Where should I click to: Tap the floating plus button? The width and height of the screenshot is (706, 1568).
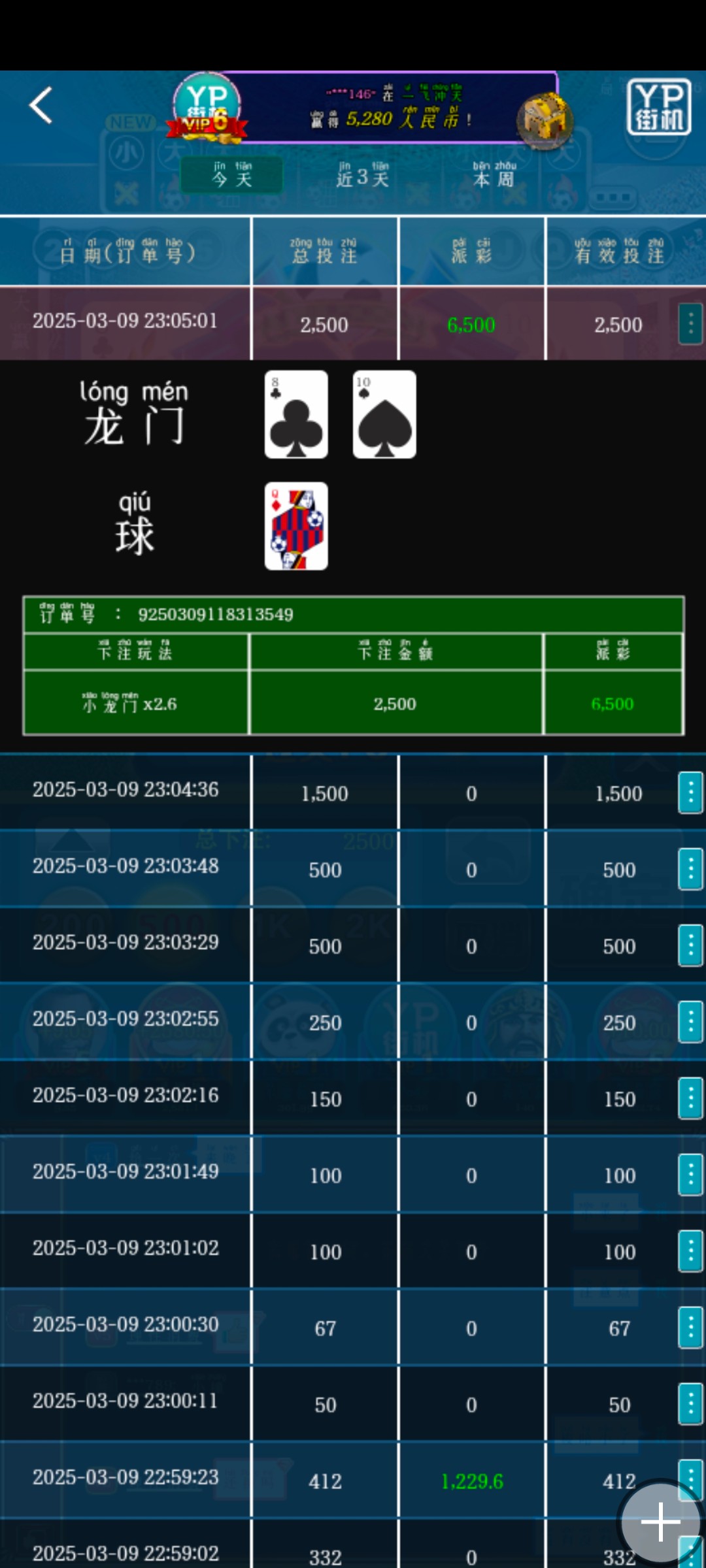[660, 1522]
